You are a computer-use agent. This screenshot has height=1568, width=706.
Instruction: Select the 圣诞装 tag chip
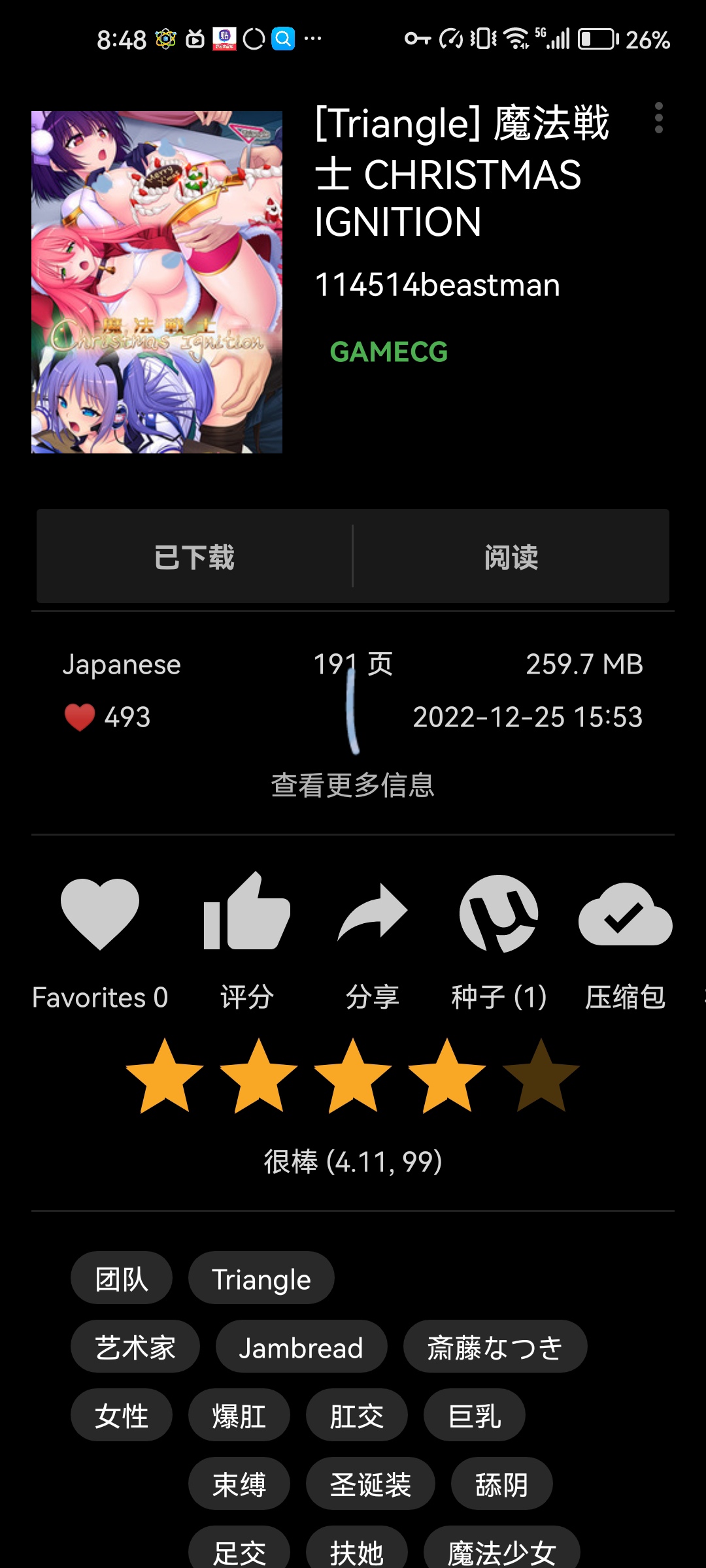coord(371,1484)
